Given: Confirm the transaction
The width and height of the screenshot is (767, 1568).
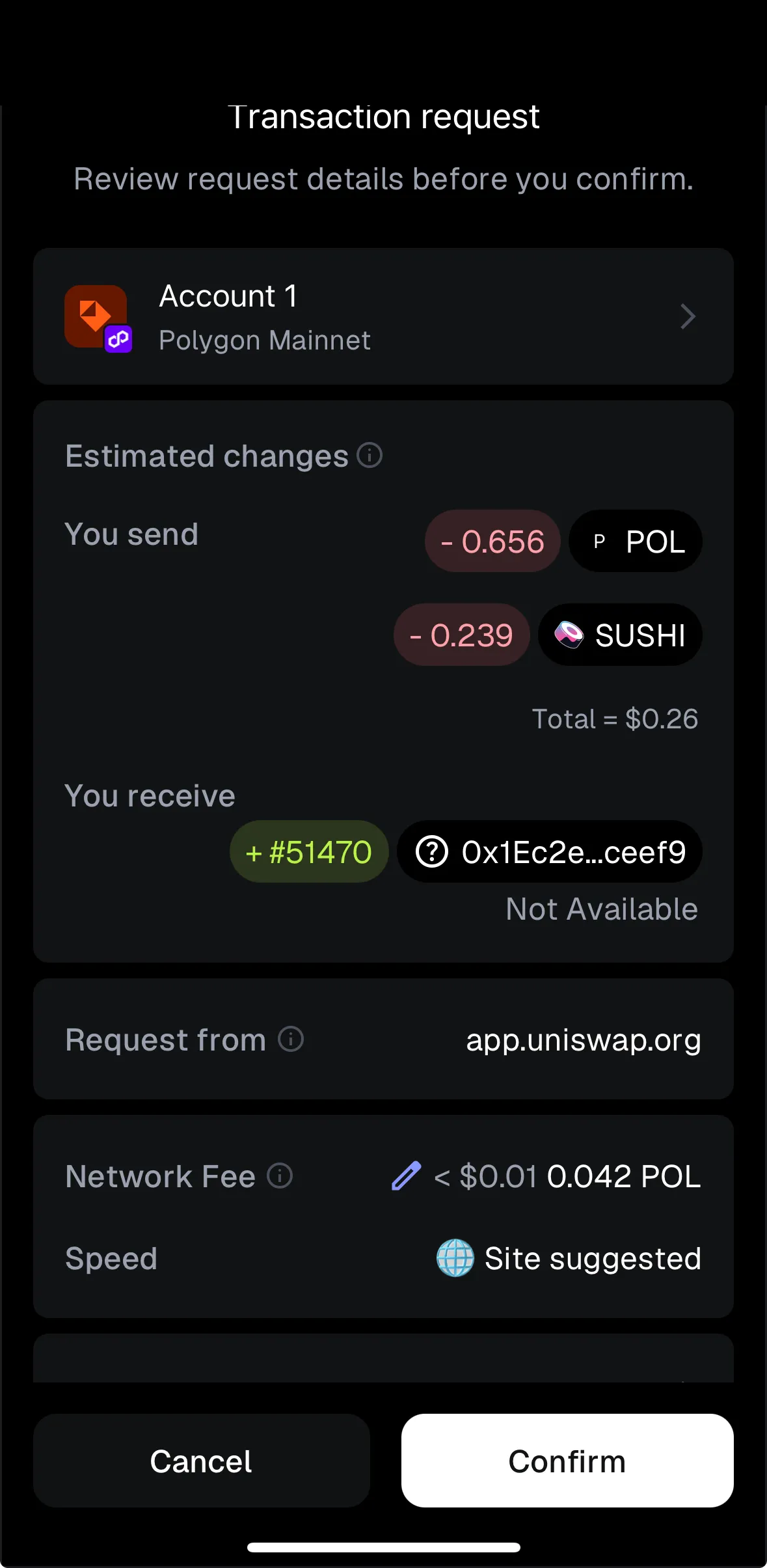Looking at the screenshot, I should tap(567, 1461).
